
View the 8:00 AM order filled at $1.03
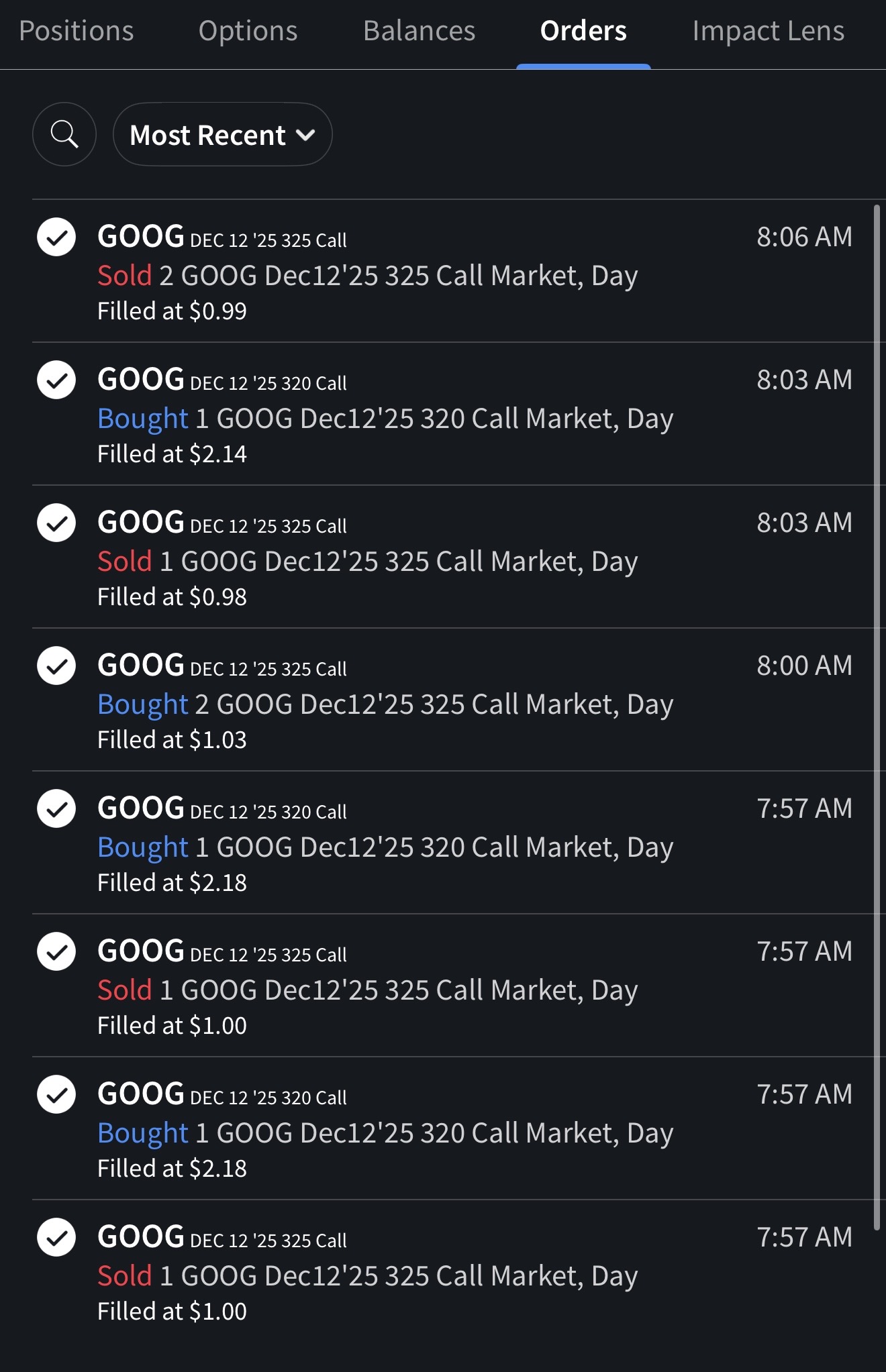[x=443, y=701]
